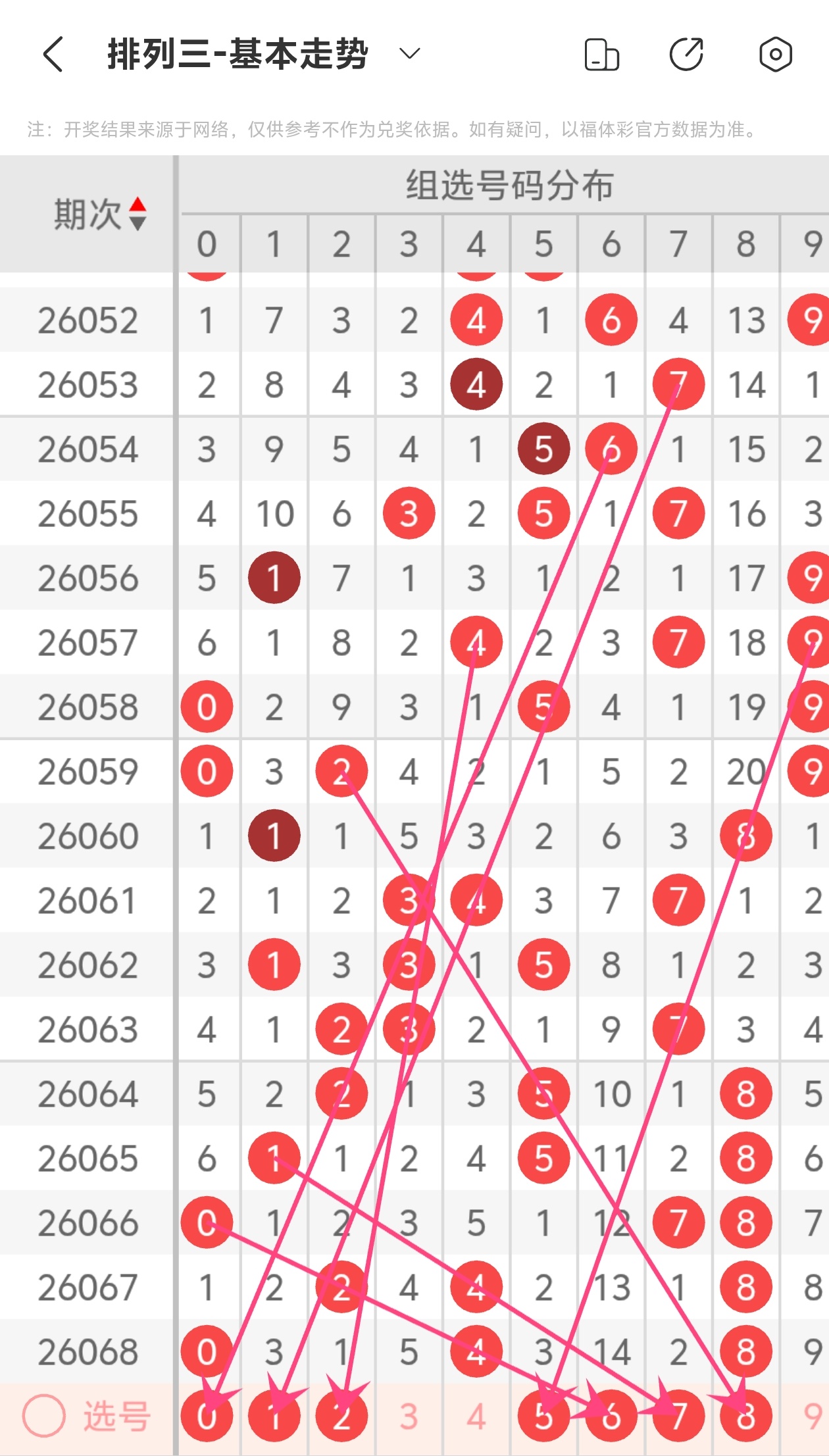Select number 3 in the 选号 row
The height and width of the screenshot is (1456, 829).
click(x=409, y=1416)
